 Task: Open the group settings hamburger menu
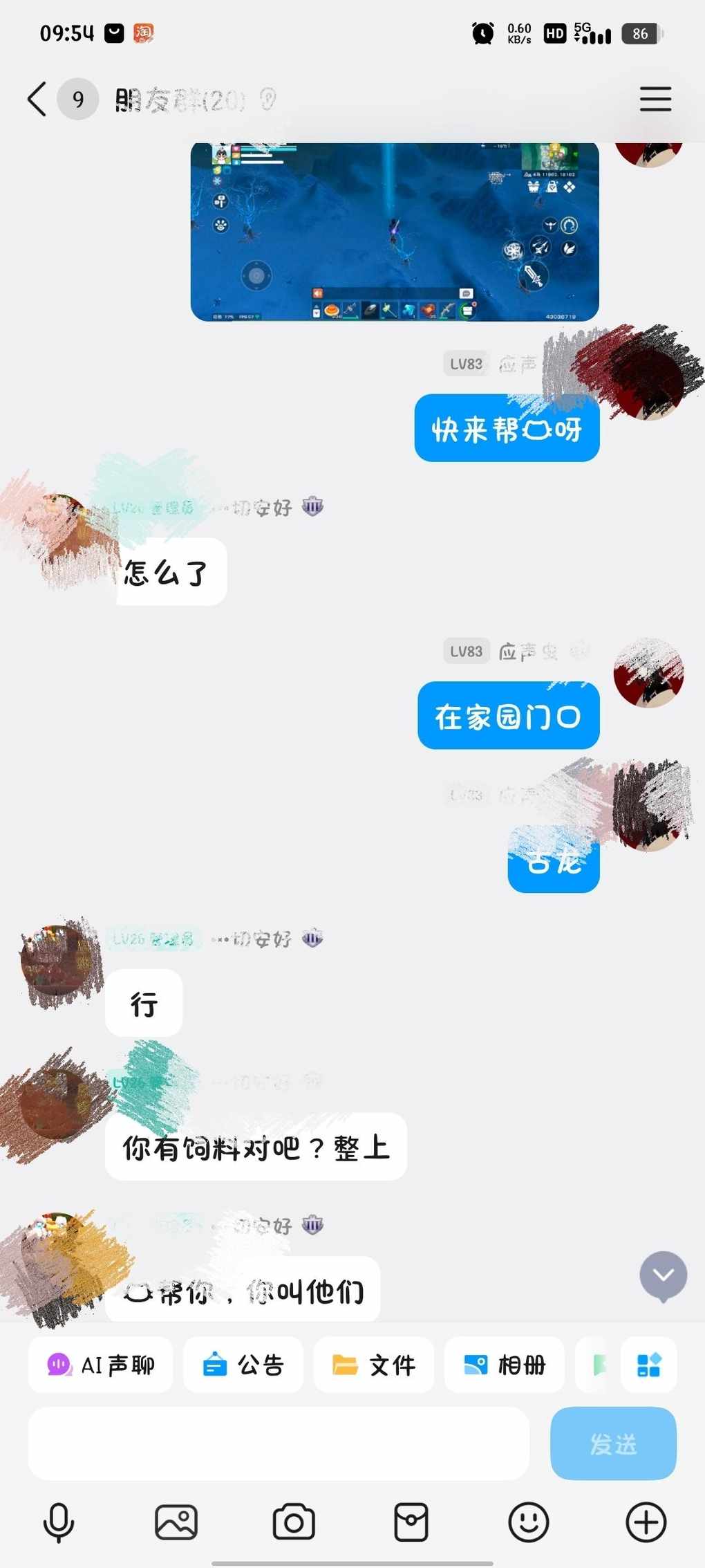pos(655,99)
